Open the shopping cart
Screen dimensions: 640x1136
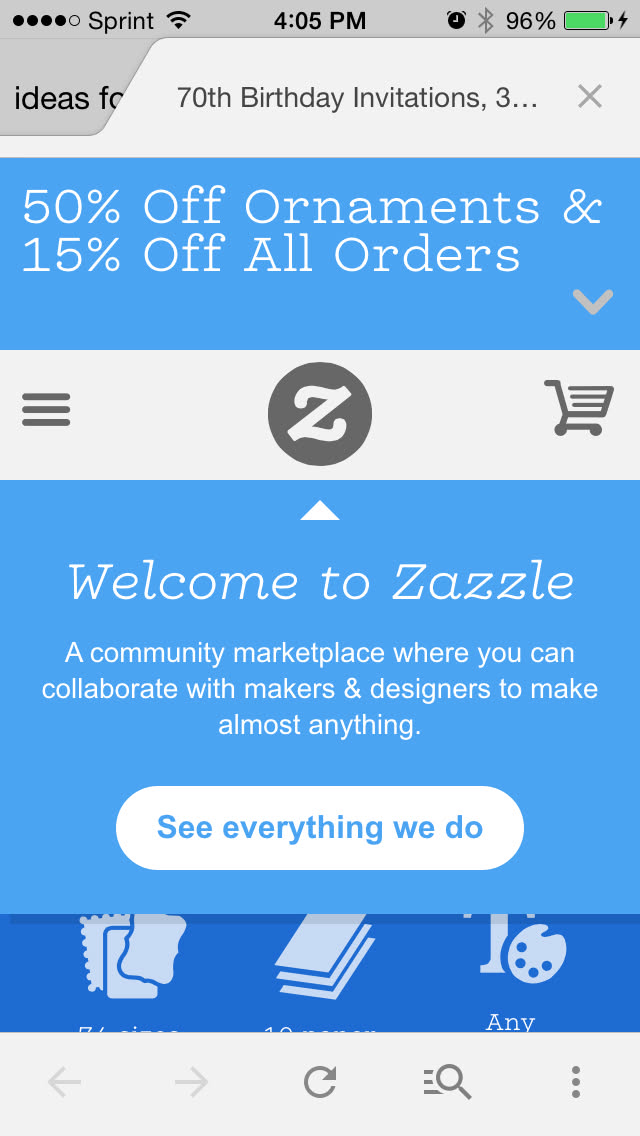(x=578, y=408)
